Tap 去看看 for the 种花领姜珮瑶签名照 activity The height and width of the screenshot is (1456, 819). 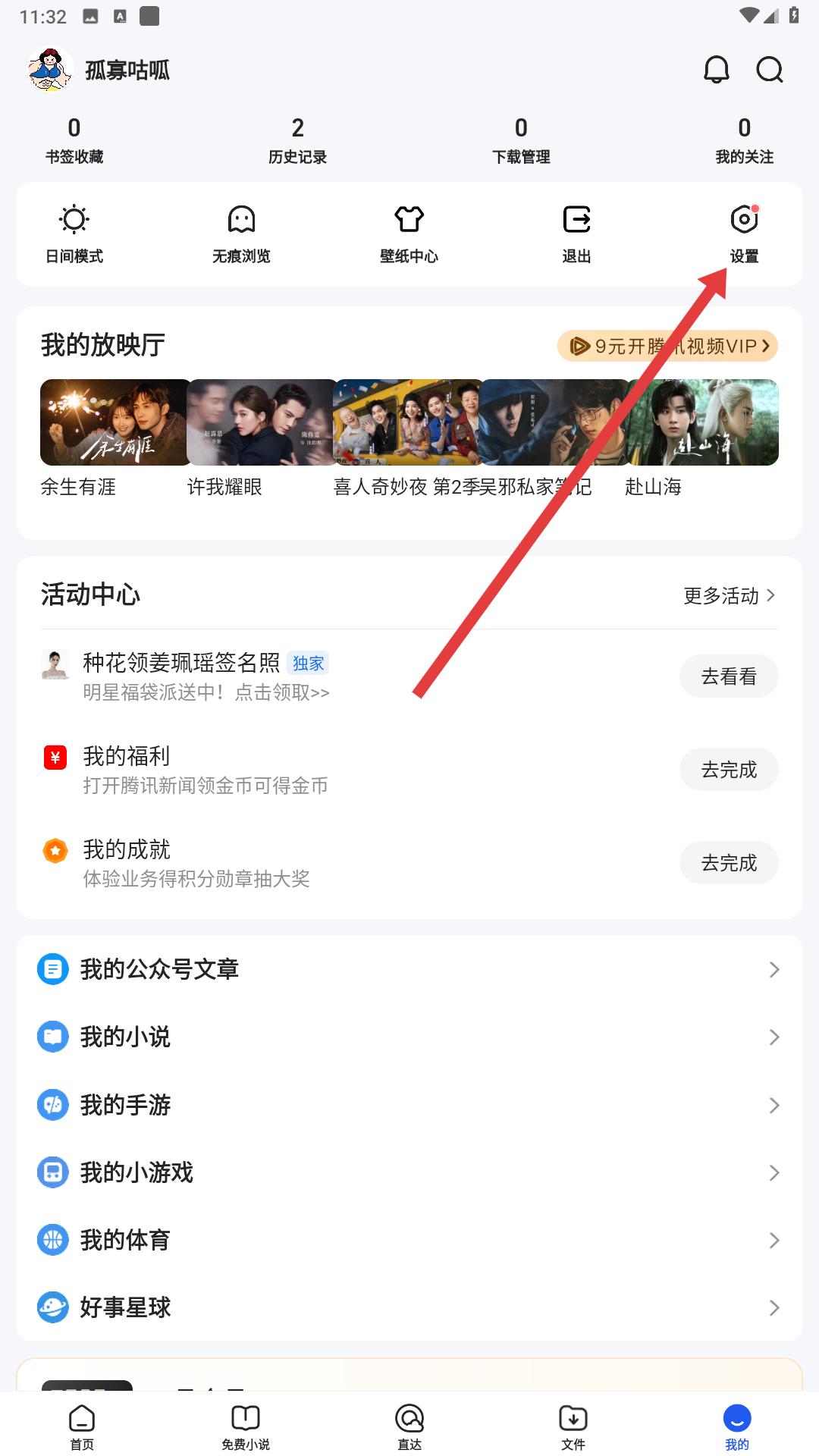click(x=728, y=676)
